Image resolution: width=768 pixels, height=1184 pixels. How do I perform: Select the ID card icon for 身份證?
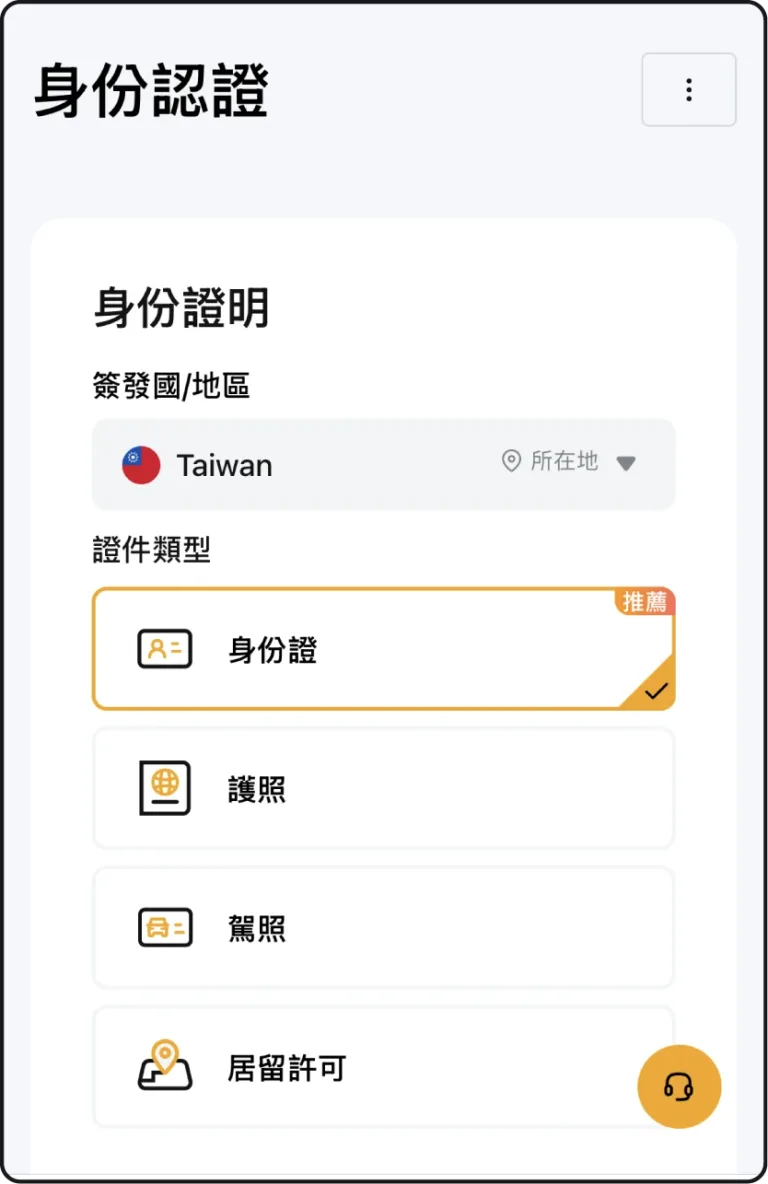[x=165, y=649]
